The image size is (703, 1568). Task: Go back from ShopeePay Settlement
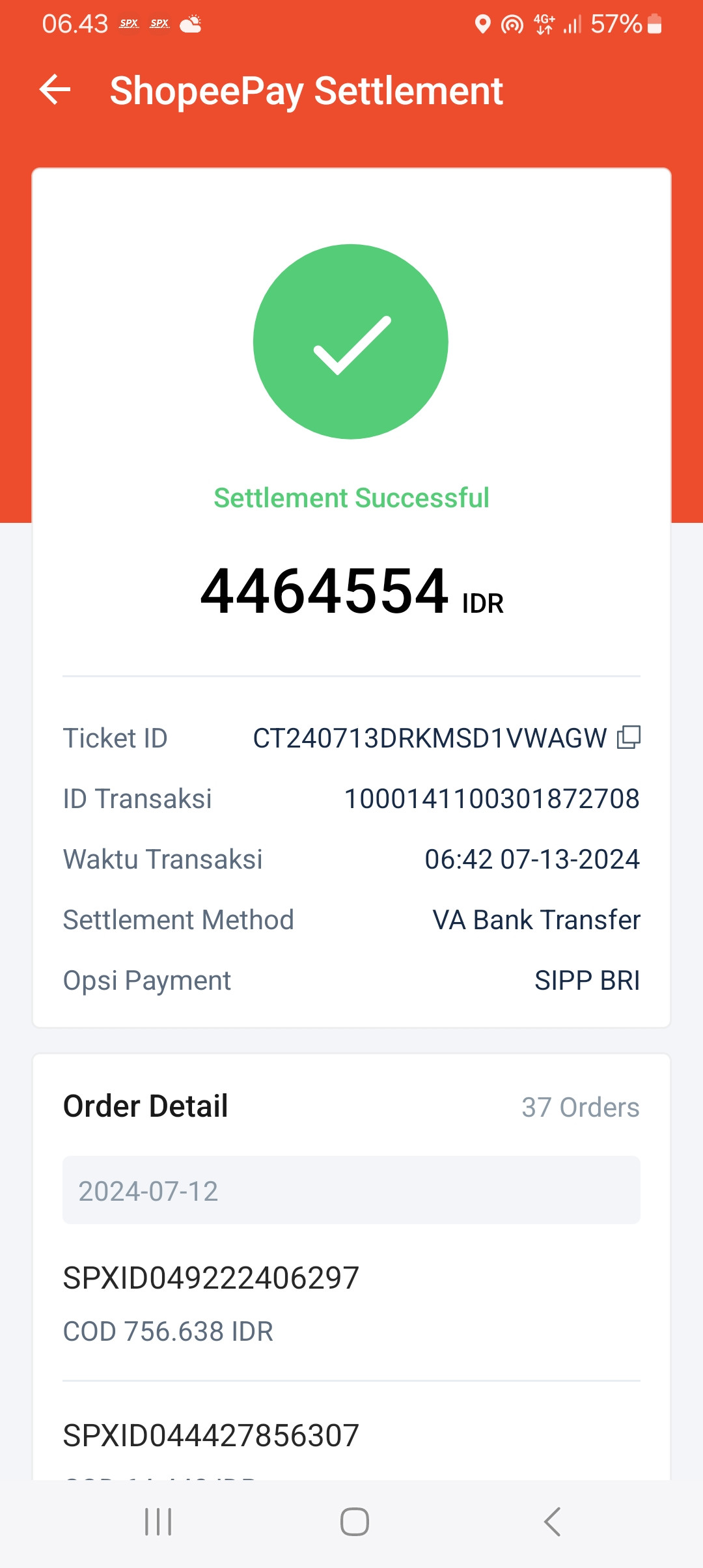click(x=55, y=90)
